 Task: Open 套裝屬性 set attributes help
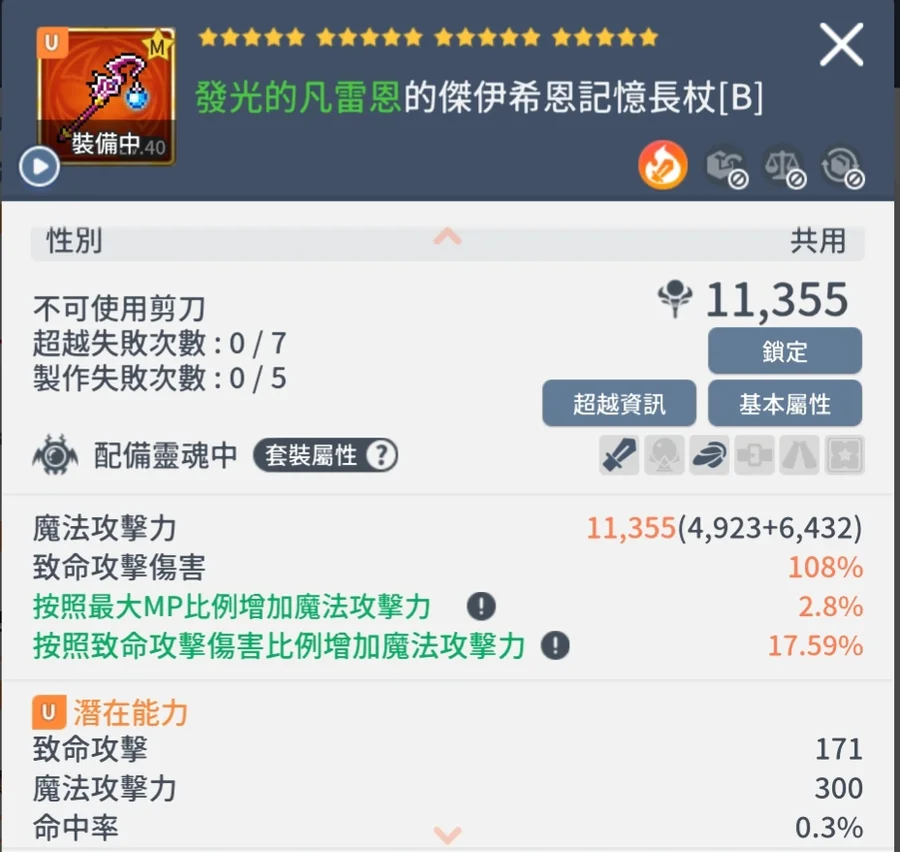(x=325, y=456)
